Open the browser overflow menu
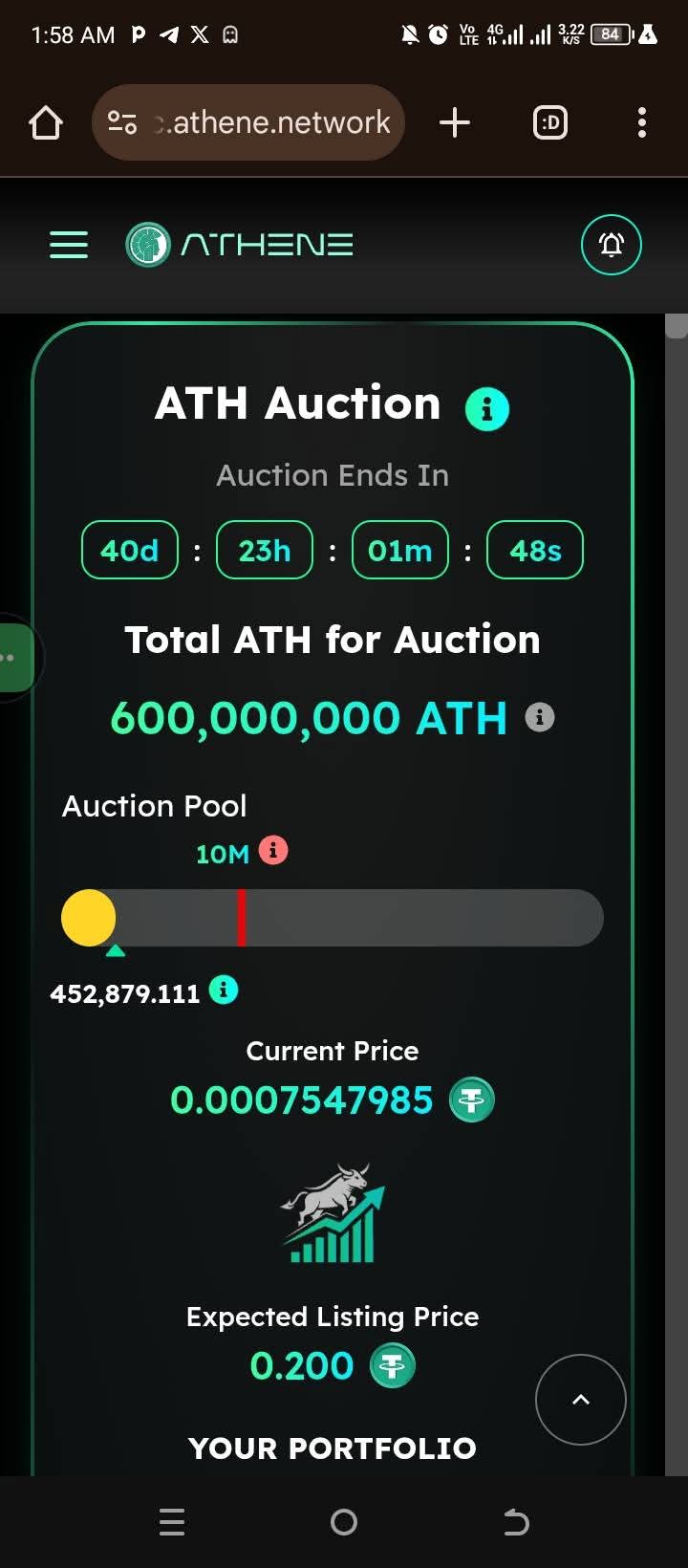 coord(641,122)
